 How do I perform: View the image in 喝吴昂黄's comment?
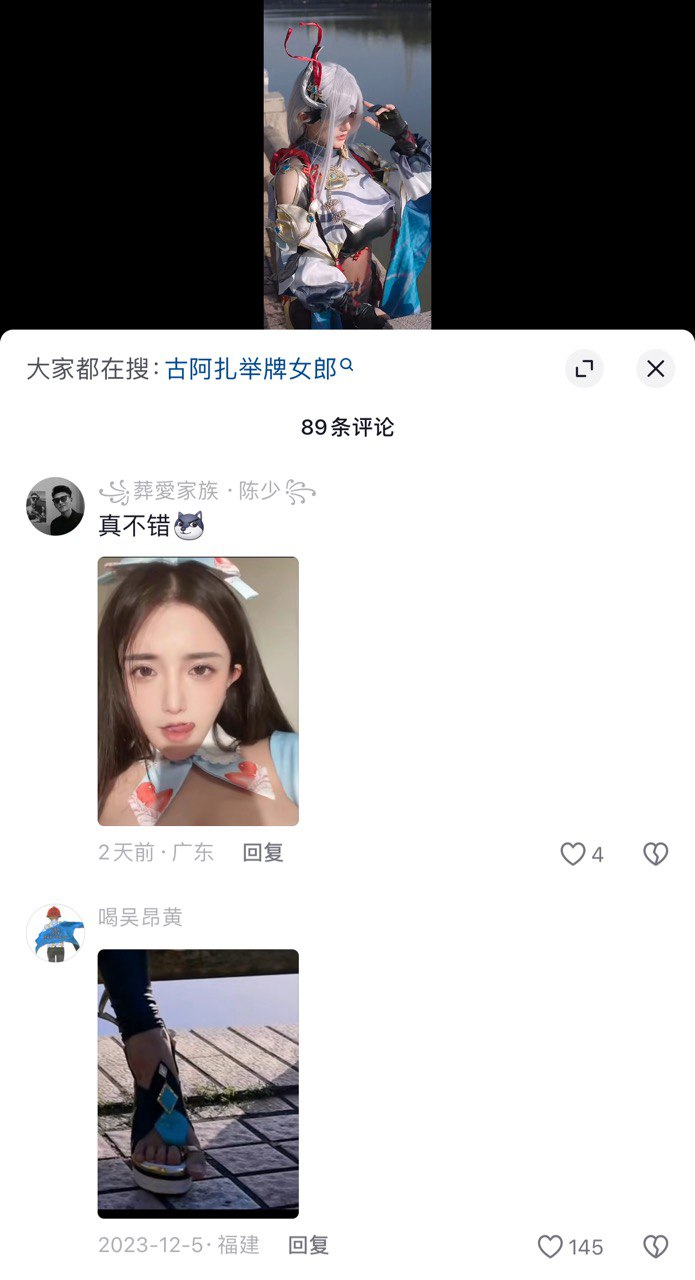(x=198, y=1083)
